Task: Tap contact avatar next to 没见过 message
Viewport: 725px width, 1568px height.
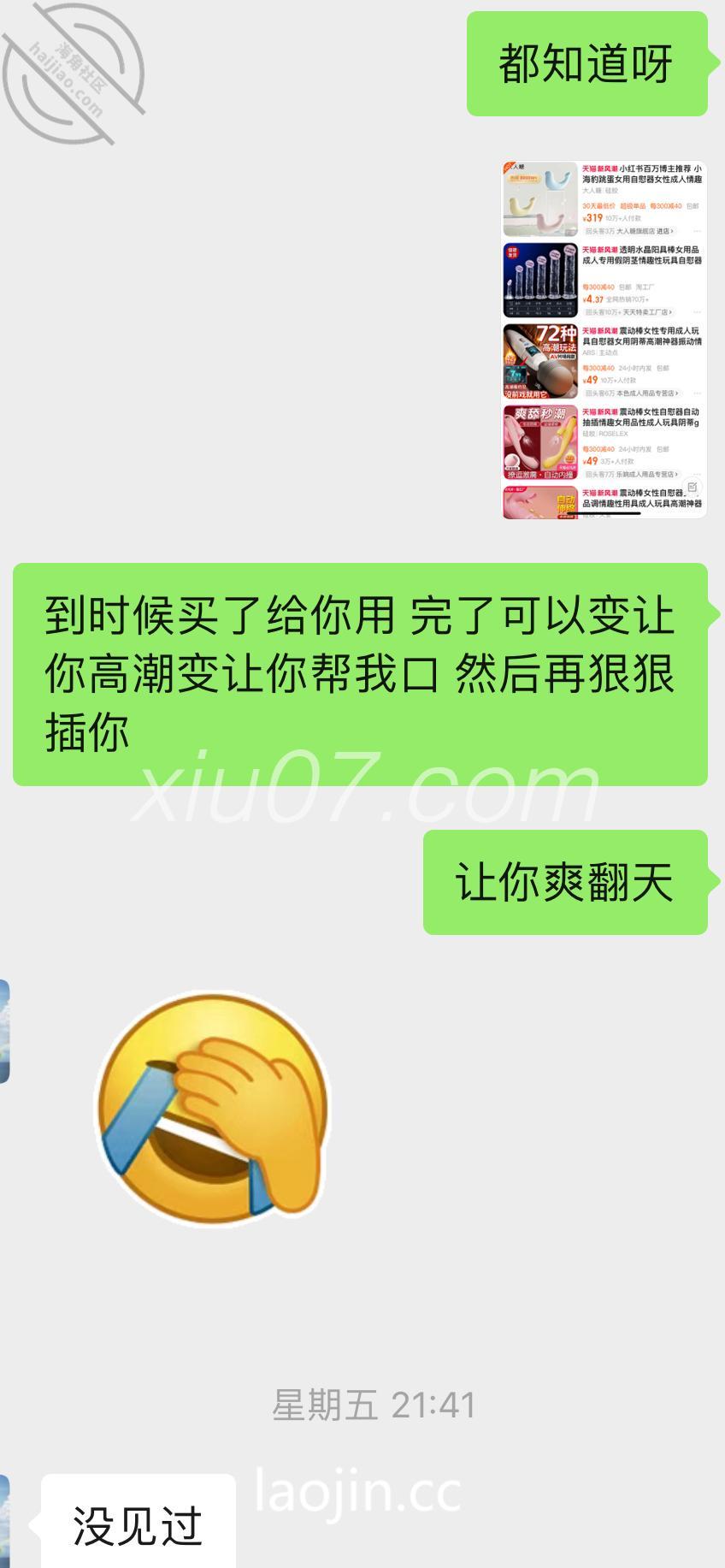Action: click(4, 1521)
